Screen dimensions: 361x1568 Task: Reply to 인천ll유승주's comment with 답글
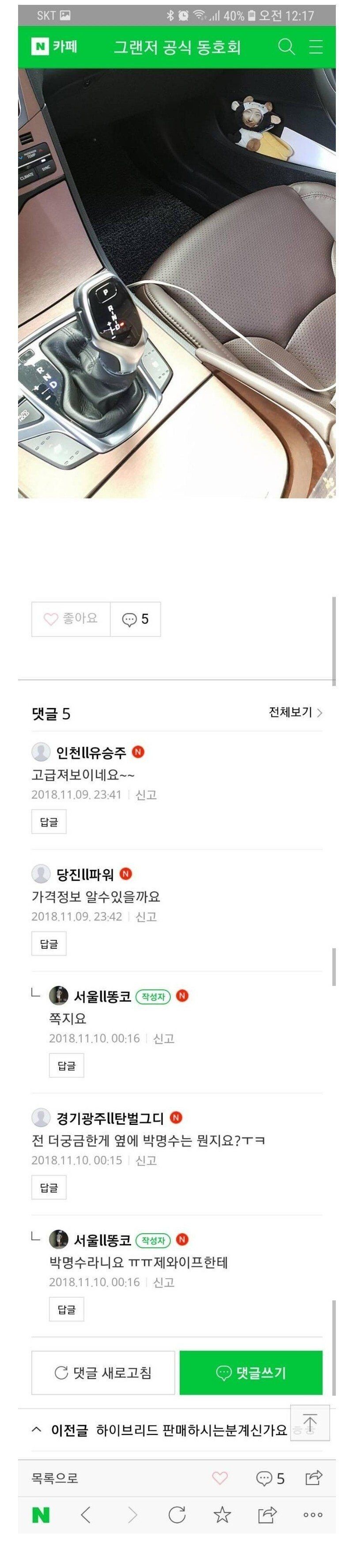tap(49, 822)
